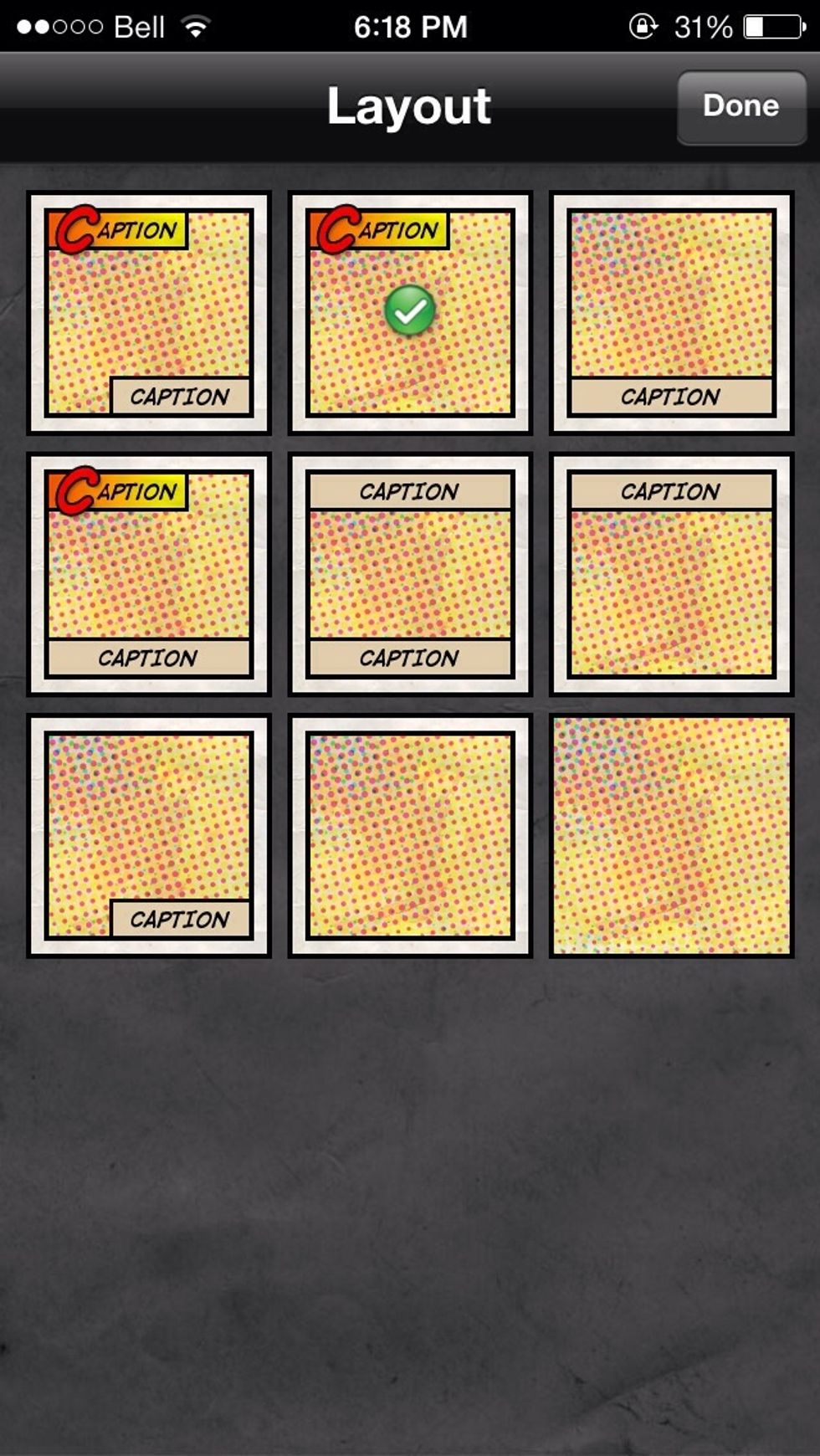This screenshot has height=1456, width=820.
Task: Choose layout with plain top and bottom captions
Action: click(410, 574)
